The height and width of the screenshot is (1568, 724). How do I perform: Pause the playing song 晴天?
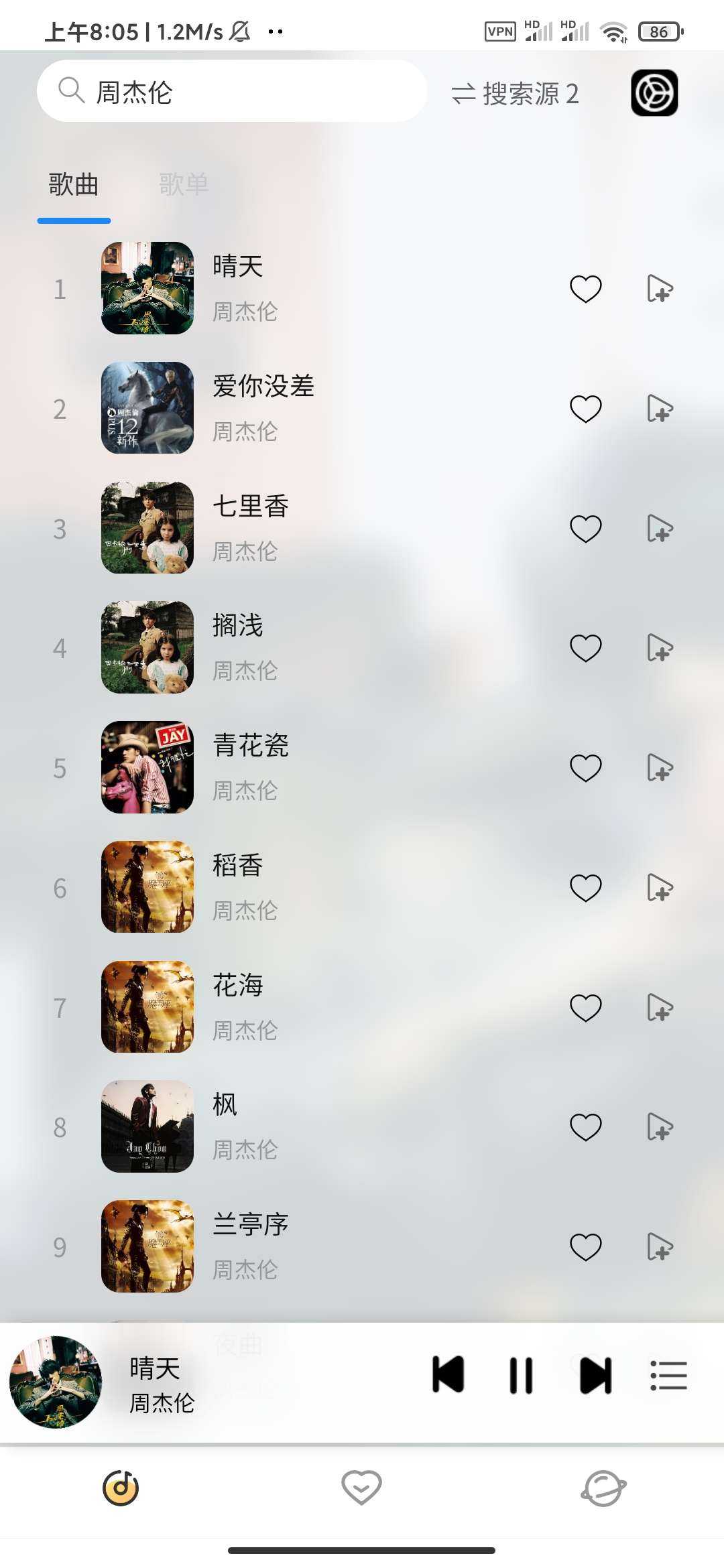tap(521, 1375)
